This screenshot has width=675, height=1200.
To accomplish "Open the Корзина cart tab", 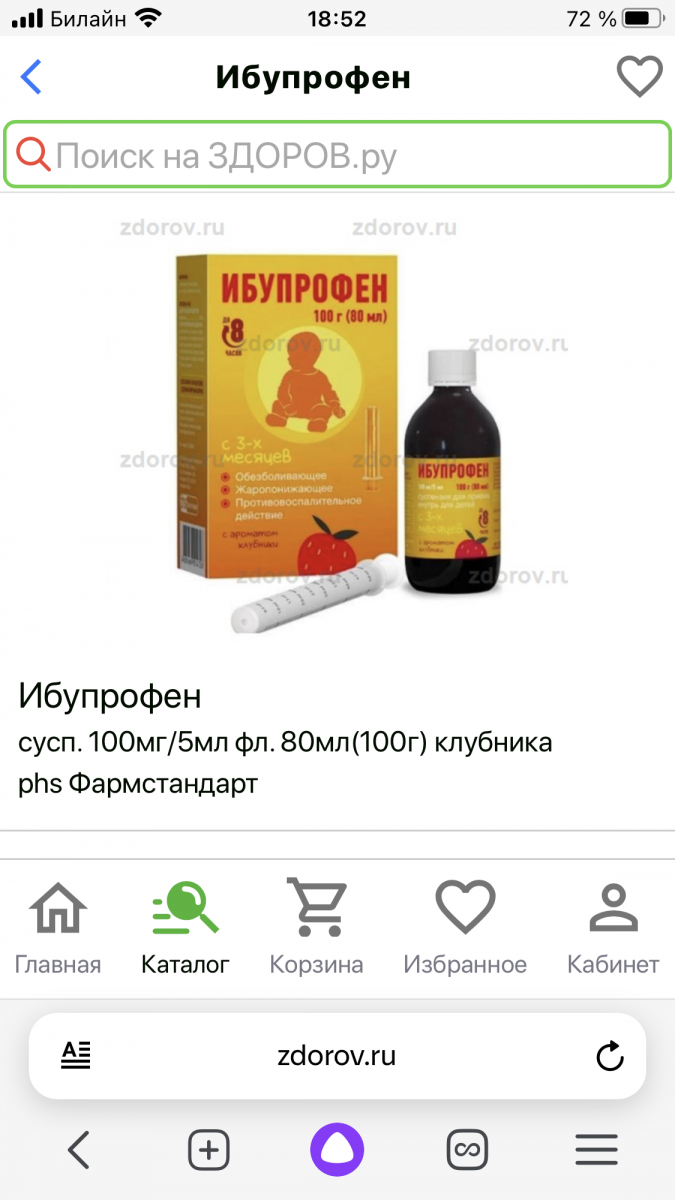I will click(316, 927).
